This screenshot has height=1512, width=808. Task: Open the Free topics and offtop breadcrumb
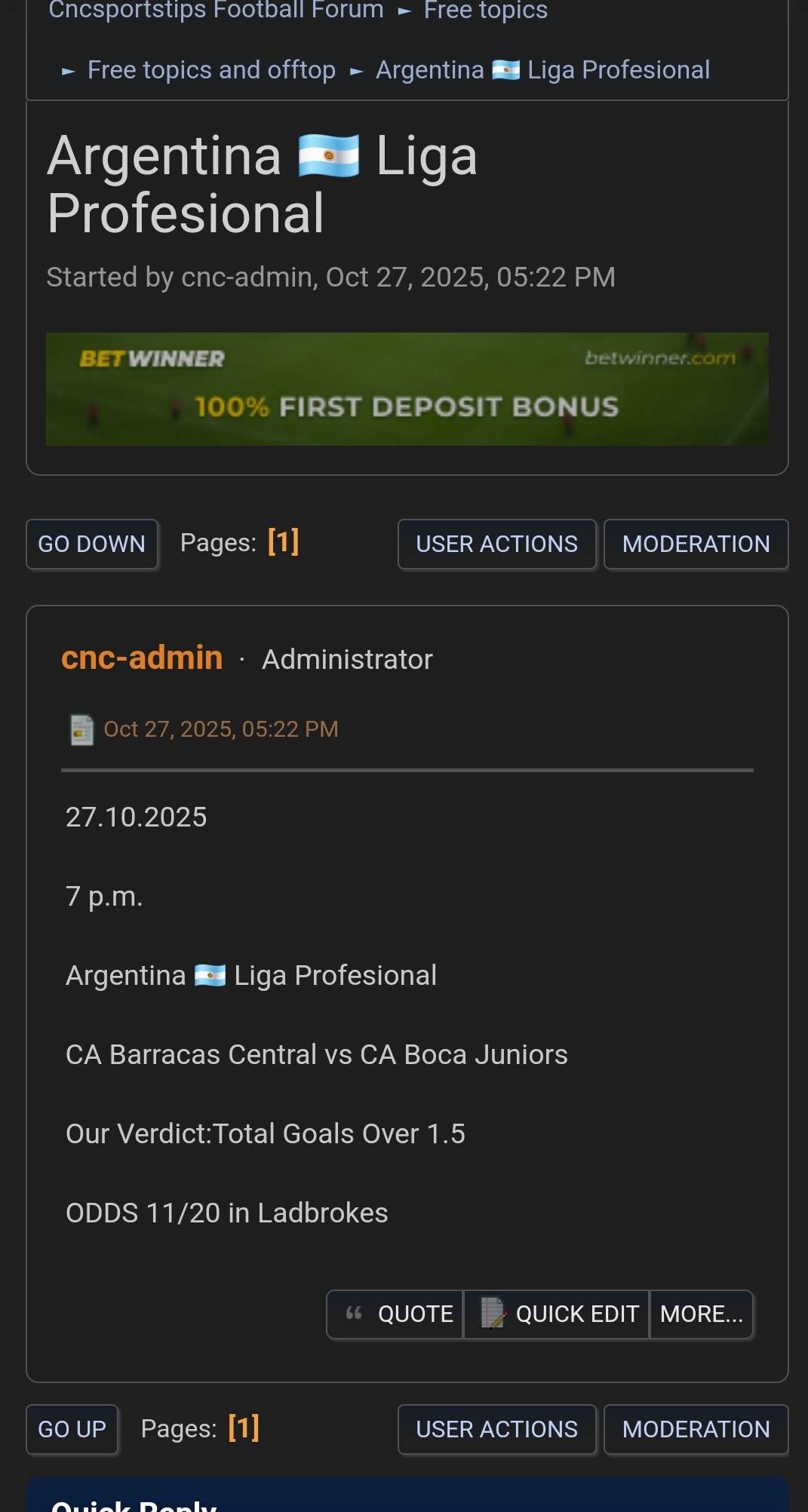click(211, 70)
